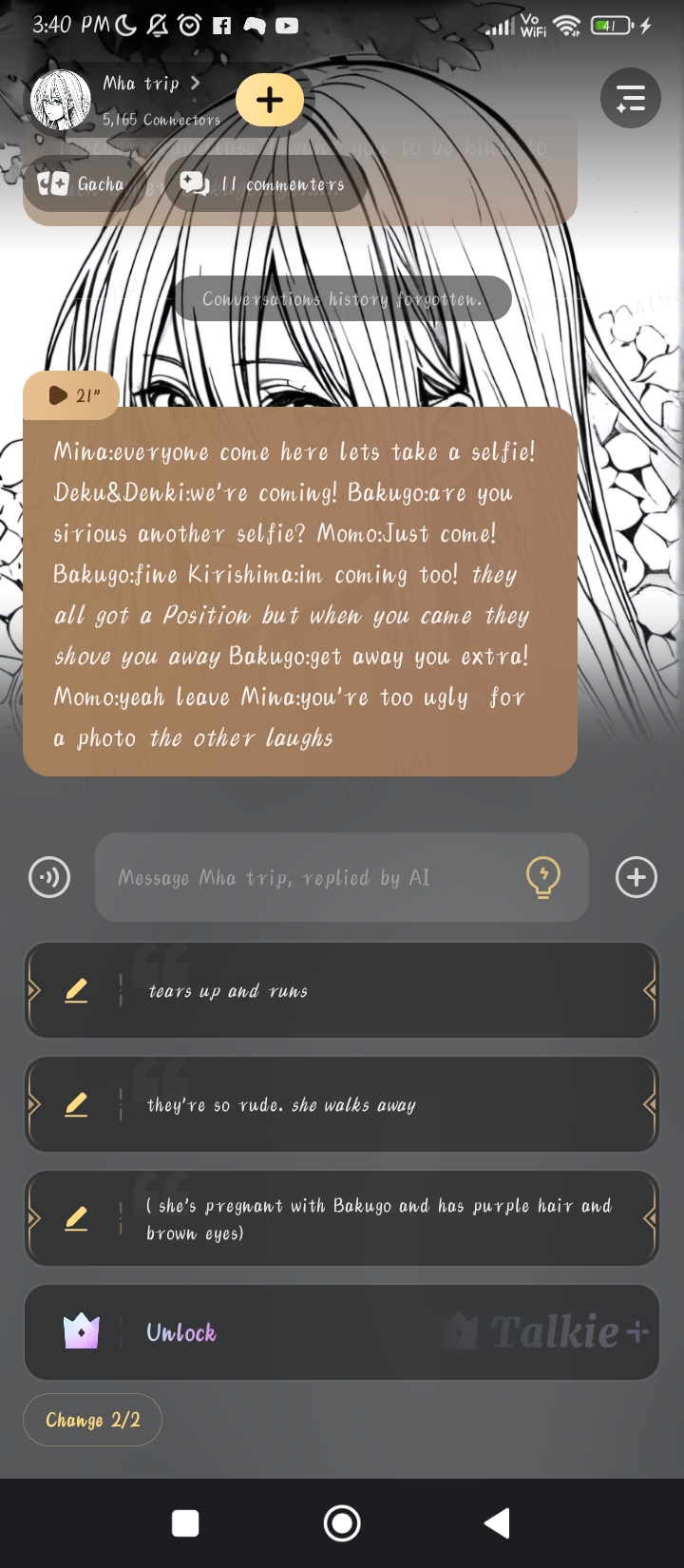Open the plus attachments icon beside message field
Image resolution: width=684 pixels, height=1568 pixels.
(636, 877)
